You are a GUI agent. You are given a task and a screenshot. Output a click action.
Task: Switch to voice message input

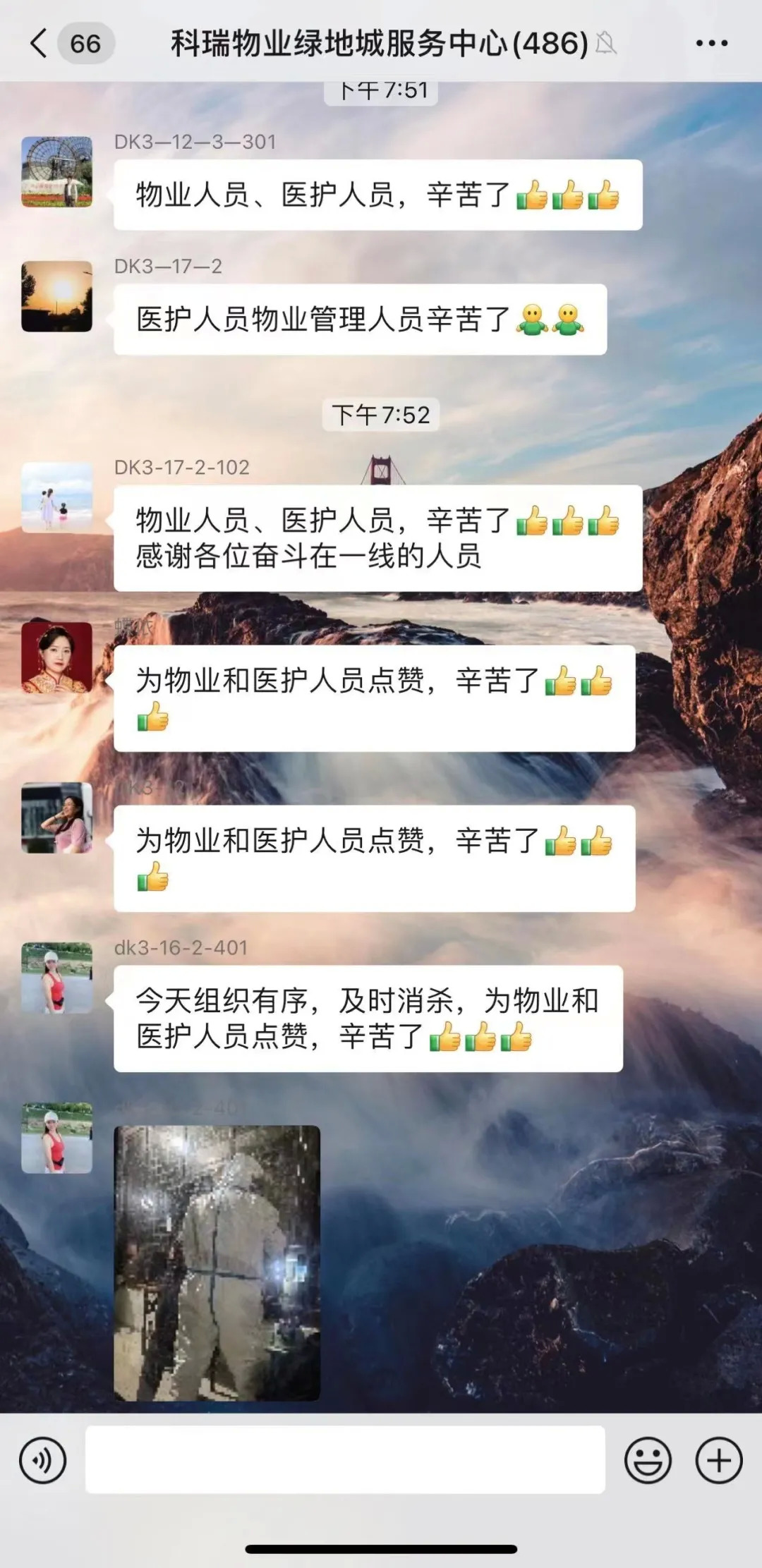tap(42, 1460)
